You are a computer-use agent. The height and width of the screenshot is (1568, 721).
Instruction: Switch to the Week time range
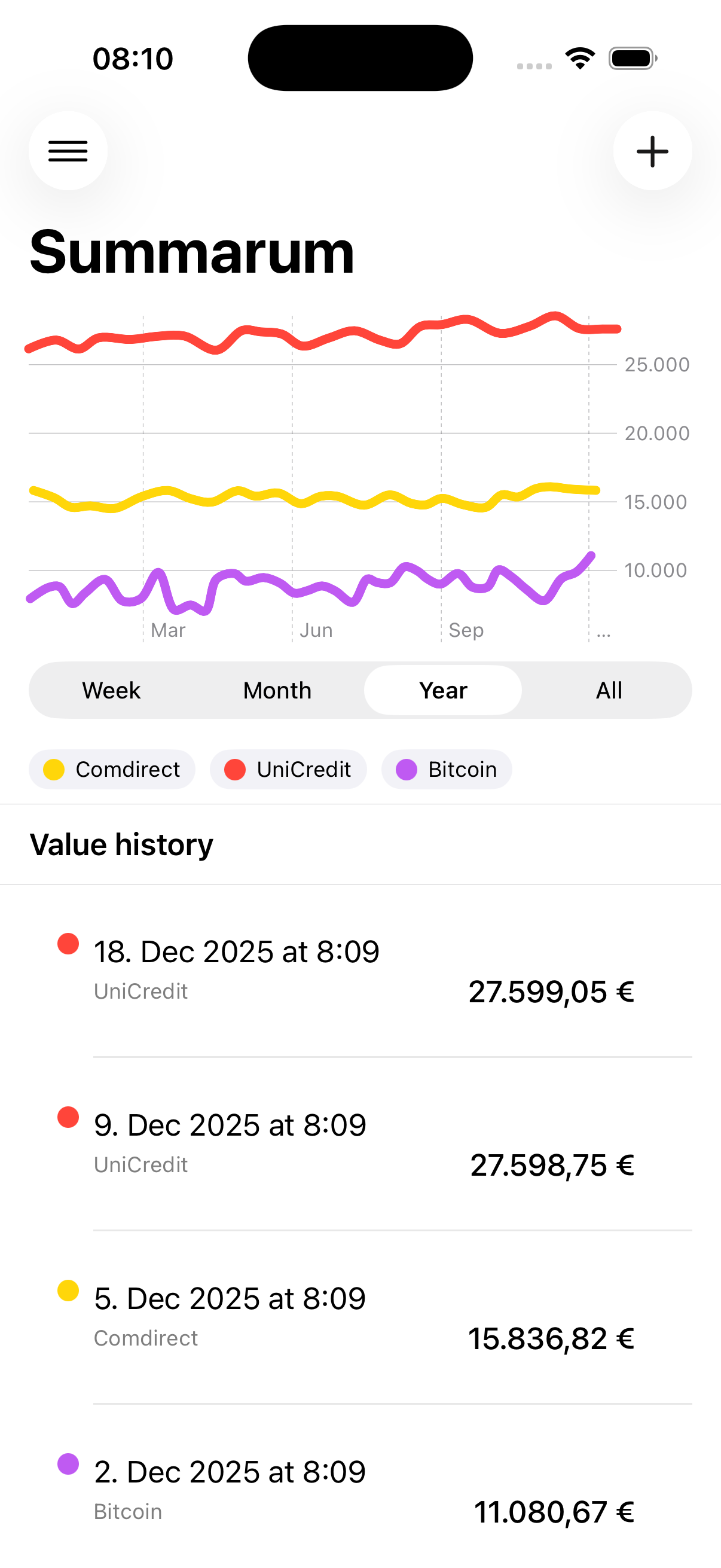(x=111, y=690)
